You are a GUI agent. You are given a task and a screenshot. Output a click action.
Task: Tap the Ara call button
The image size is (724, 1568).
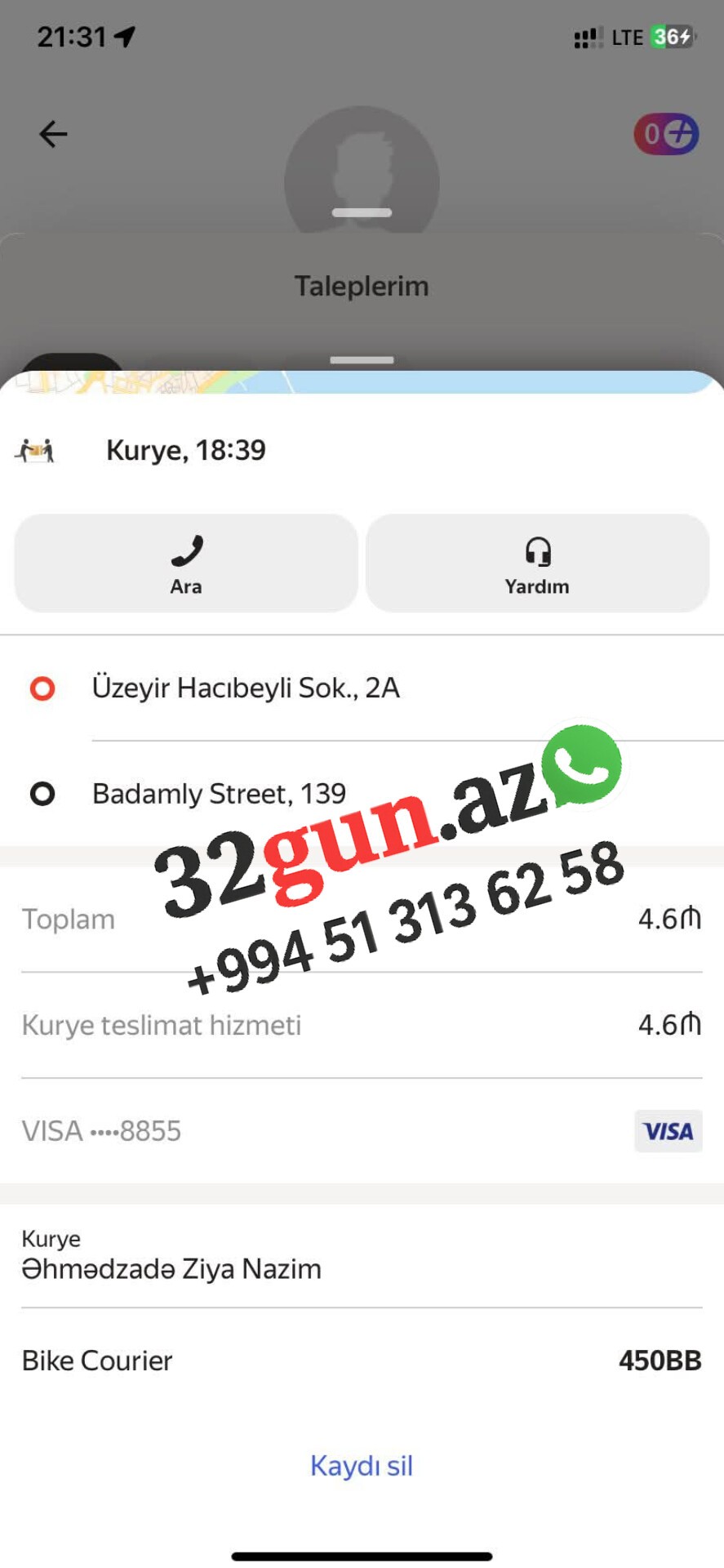(x=185, y=563)
